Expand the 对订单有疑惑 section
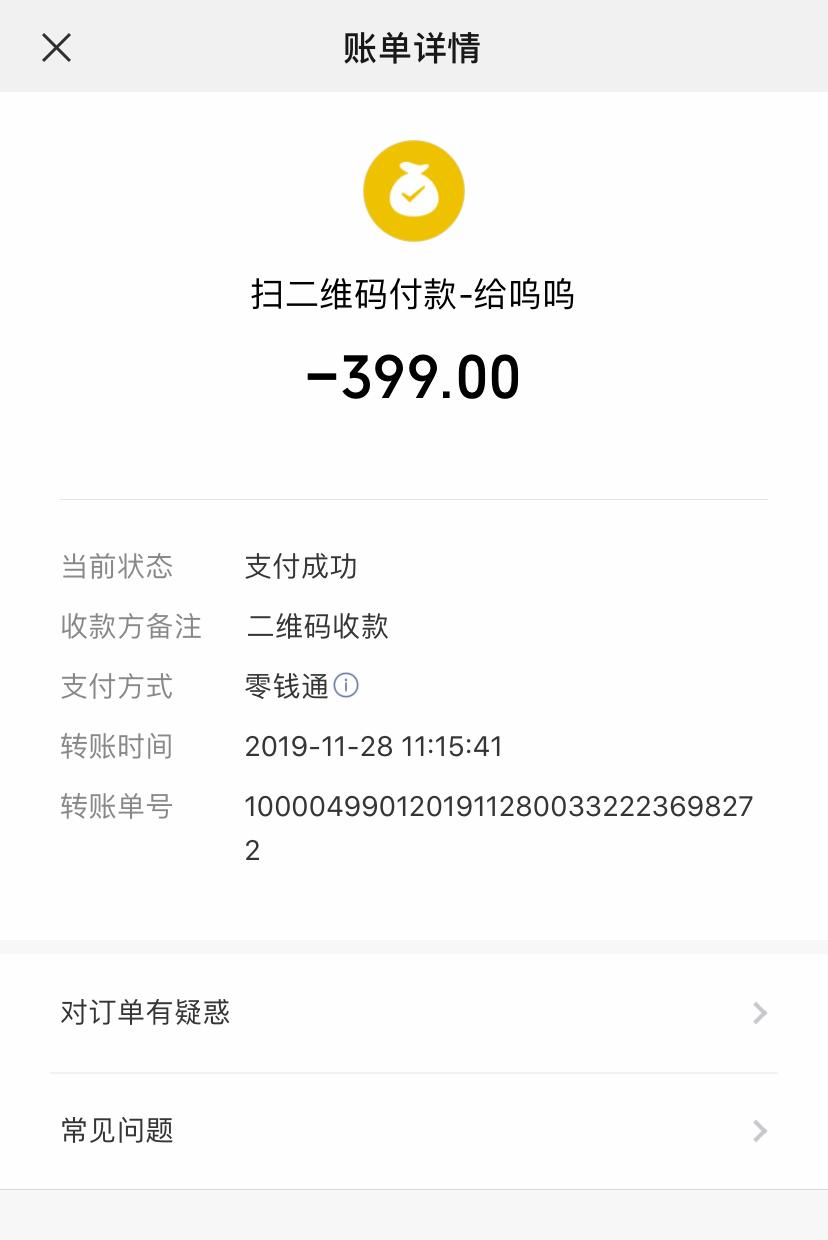The height and width of the screenshot is (1240, 828). point(400,1014)
